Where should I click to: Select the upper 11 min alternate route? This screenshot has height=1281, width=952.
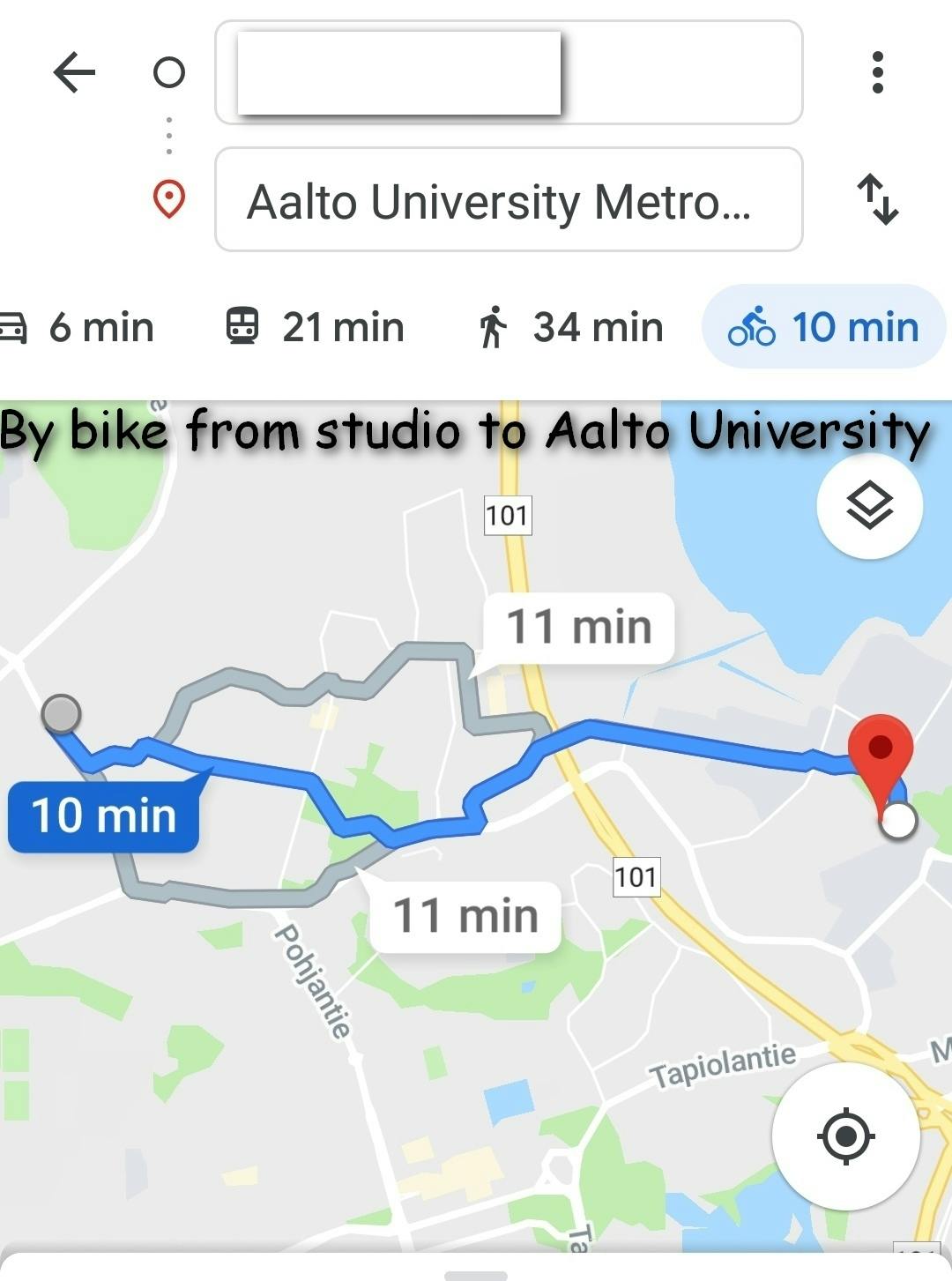pyautogui.click(x=578, y=628)
